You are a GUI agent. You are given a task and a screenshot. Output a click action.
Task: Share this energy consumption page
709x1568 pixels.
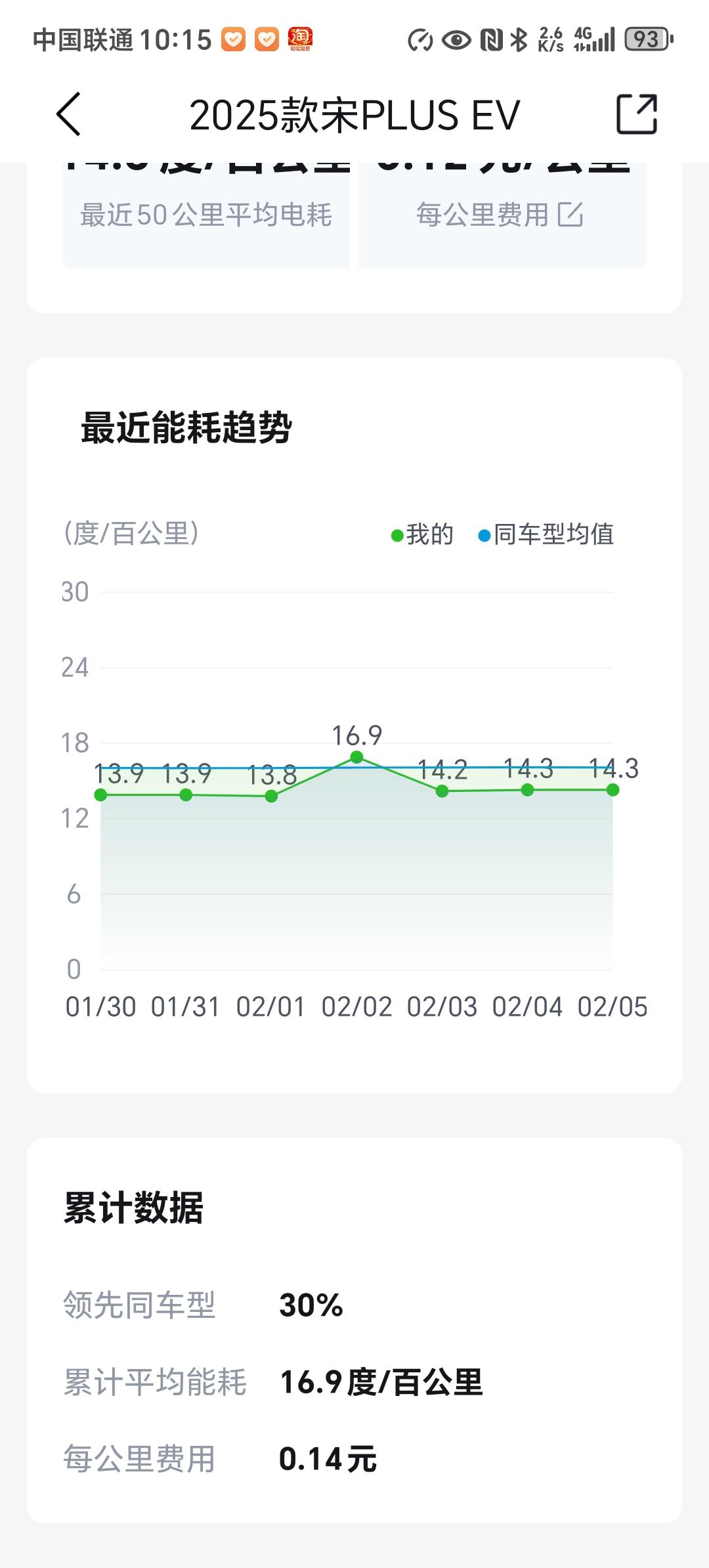637,114
